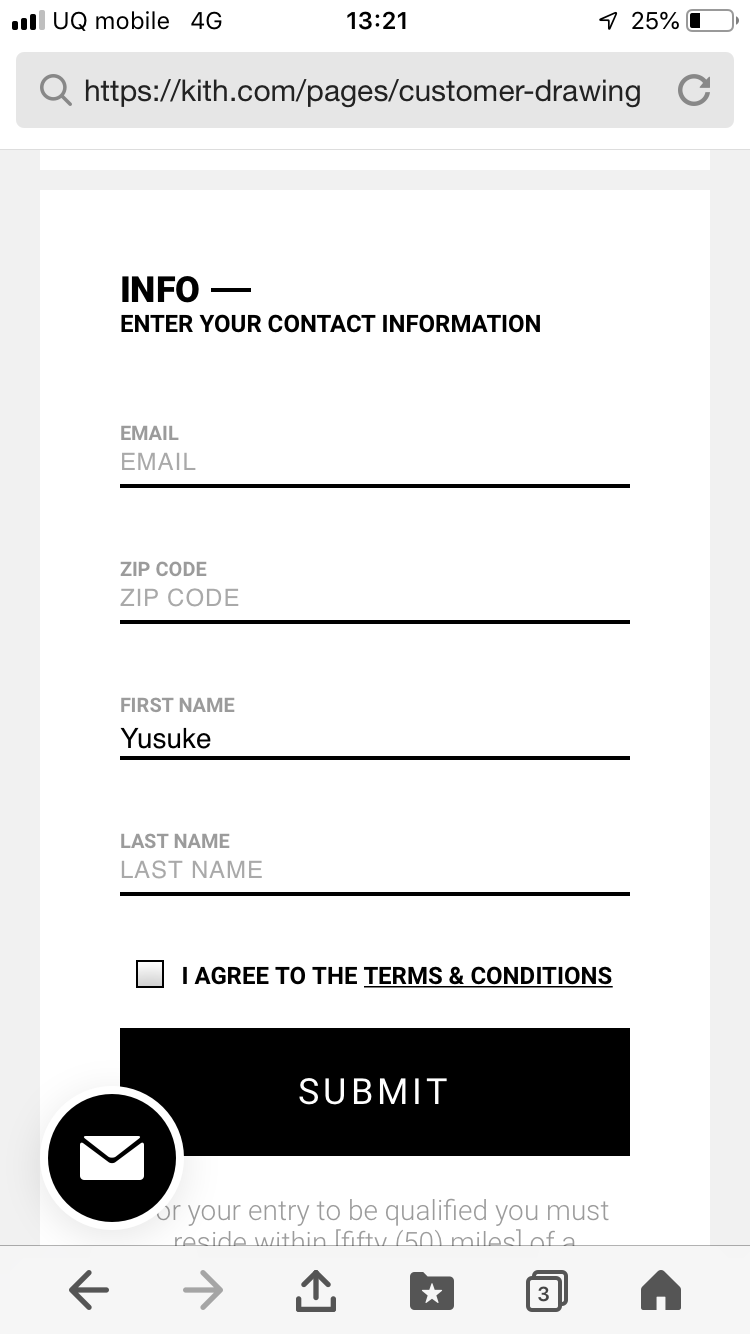Screen dimensions: 750x1334
Task: Enter the Zip Code field
Action: (x=375, y=599)
